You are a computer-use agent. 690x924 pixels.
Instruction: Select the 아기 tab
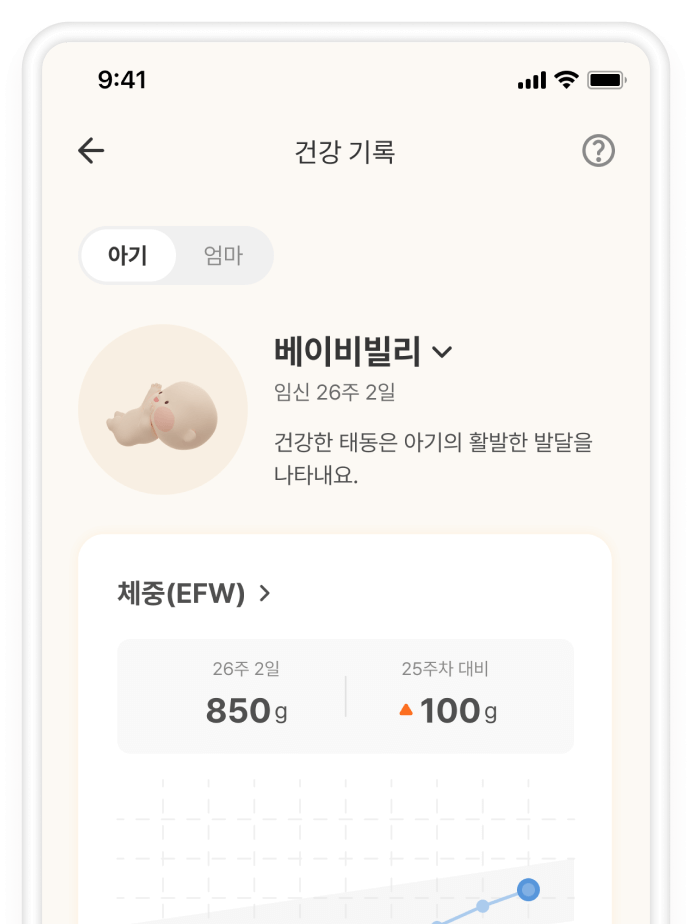[128, 256]
